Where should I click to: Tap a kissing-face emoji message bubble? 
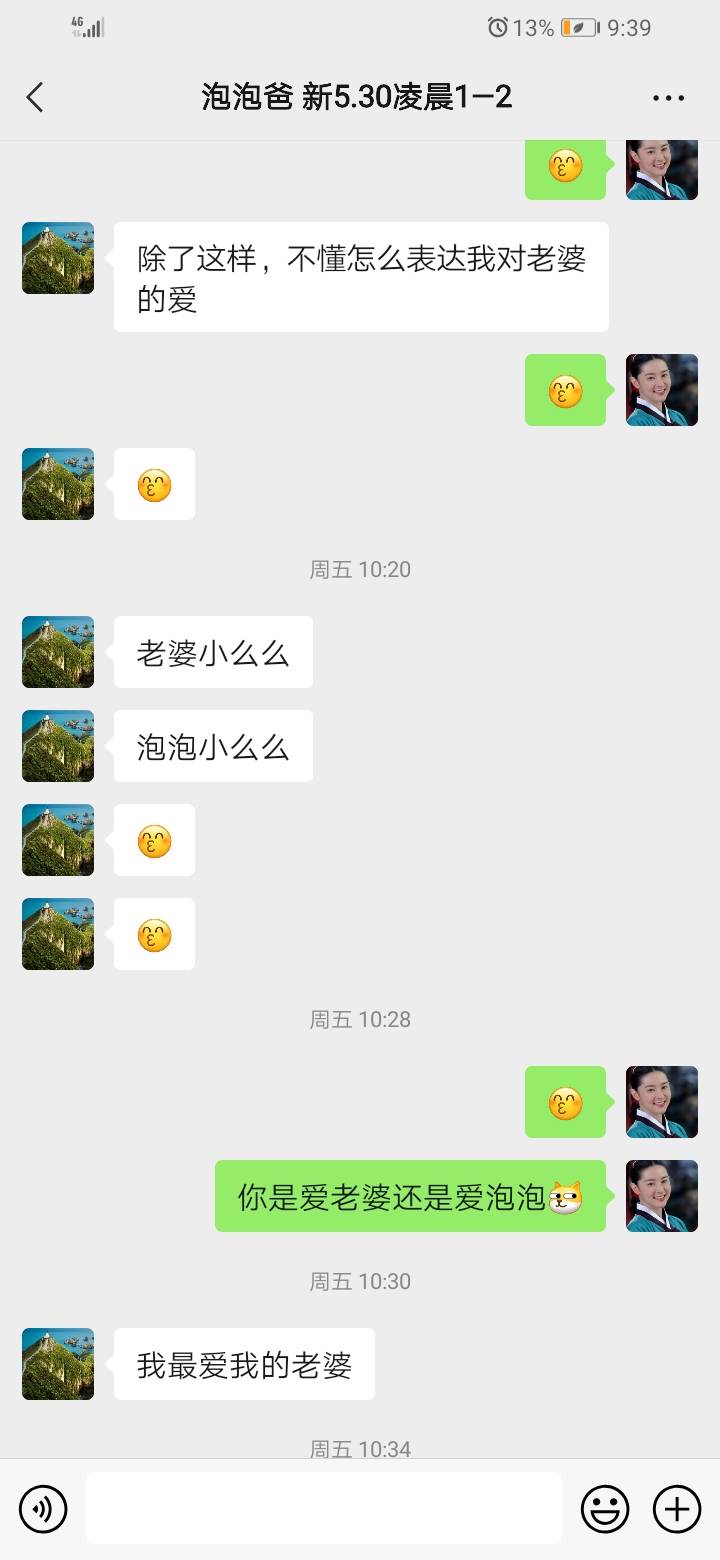coord(154,840)
